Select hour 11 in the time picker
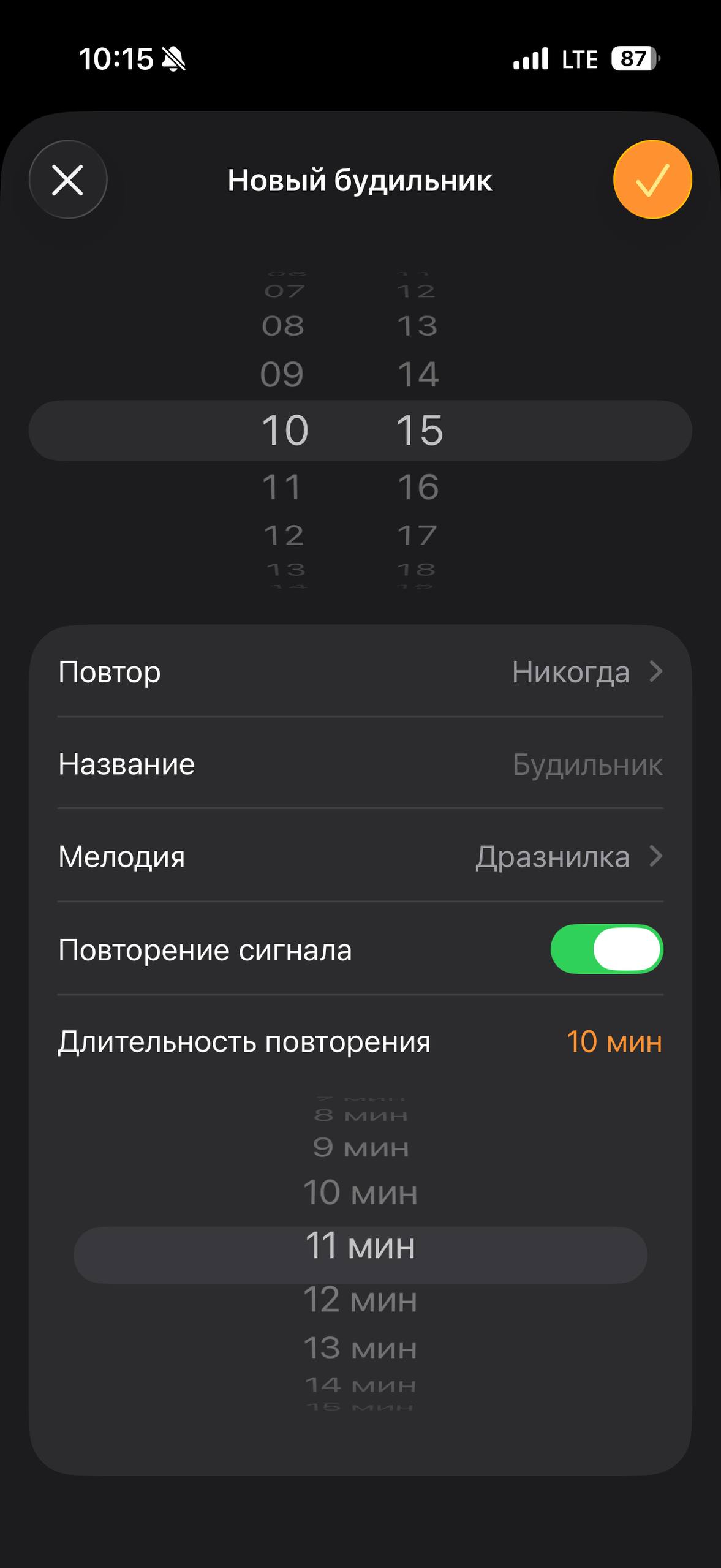 282,487
